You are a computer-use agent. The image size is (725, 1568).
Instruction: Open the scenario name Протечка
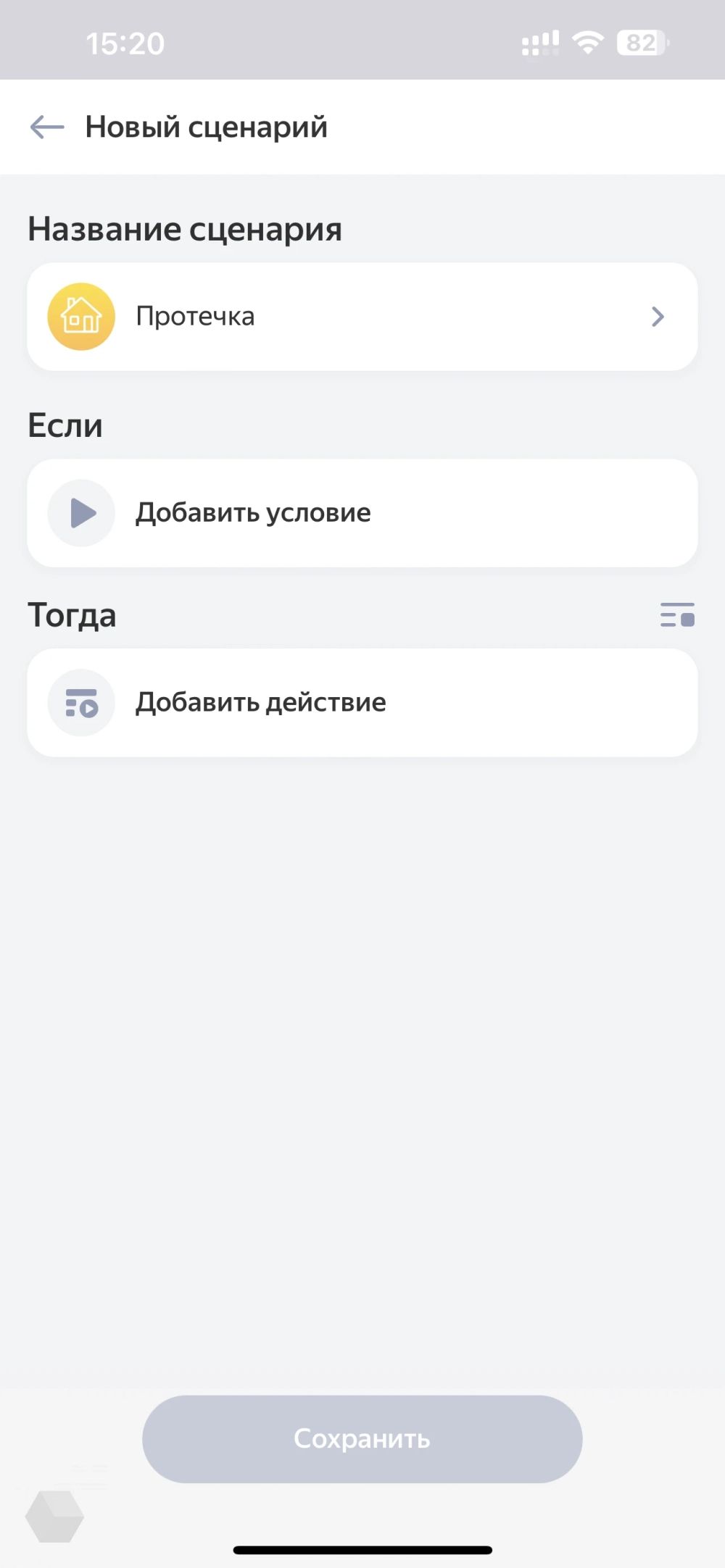click(x=362, y=317)
